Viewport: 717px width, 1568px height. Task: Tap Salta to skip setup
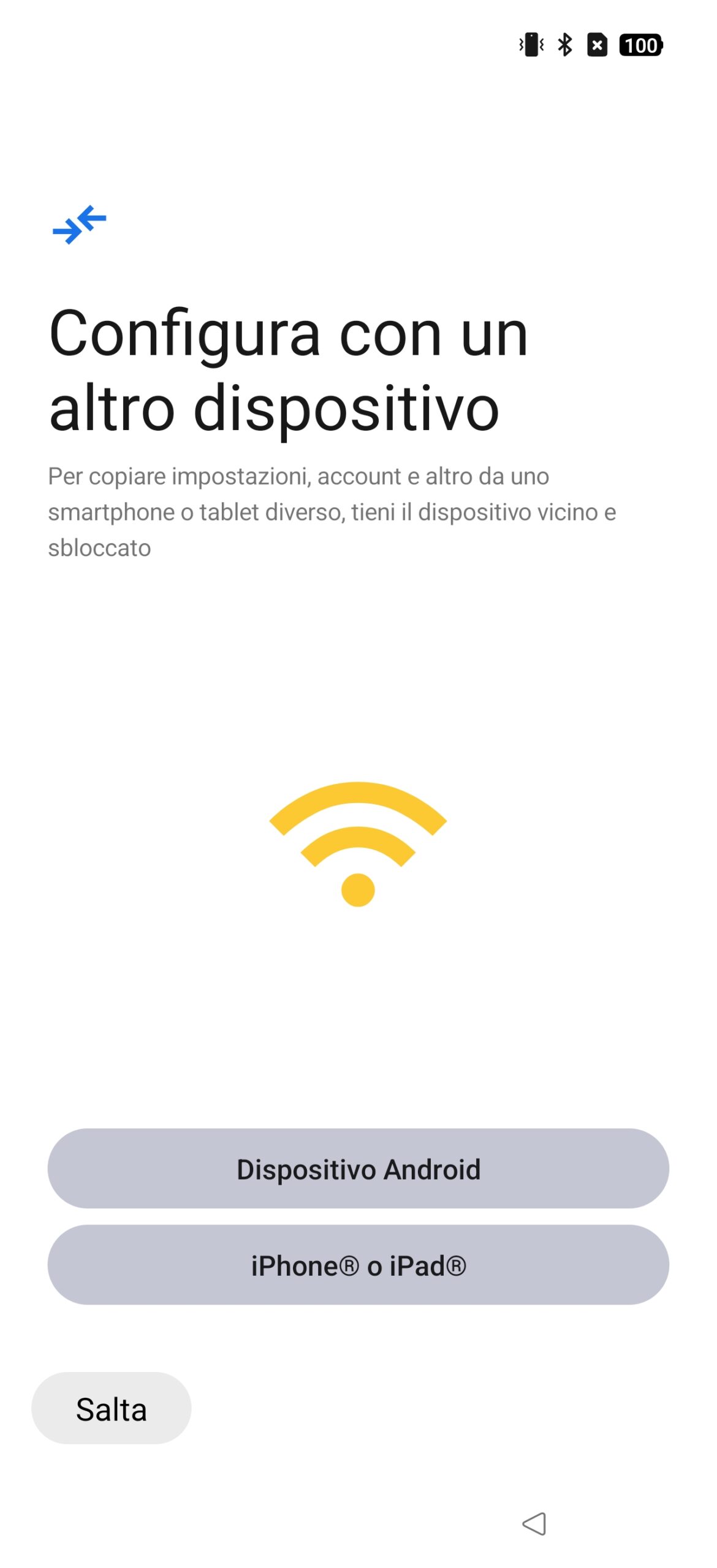point(111,1409)
